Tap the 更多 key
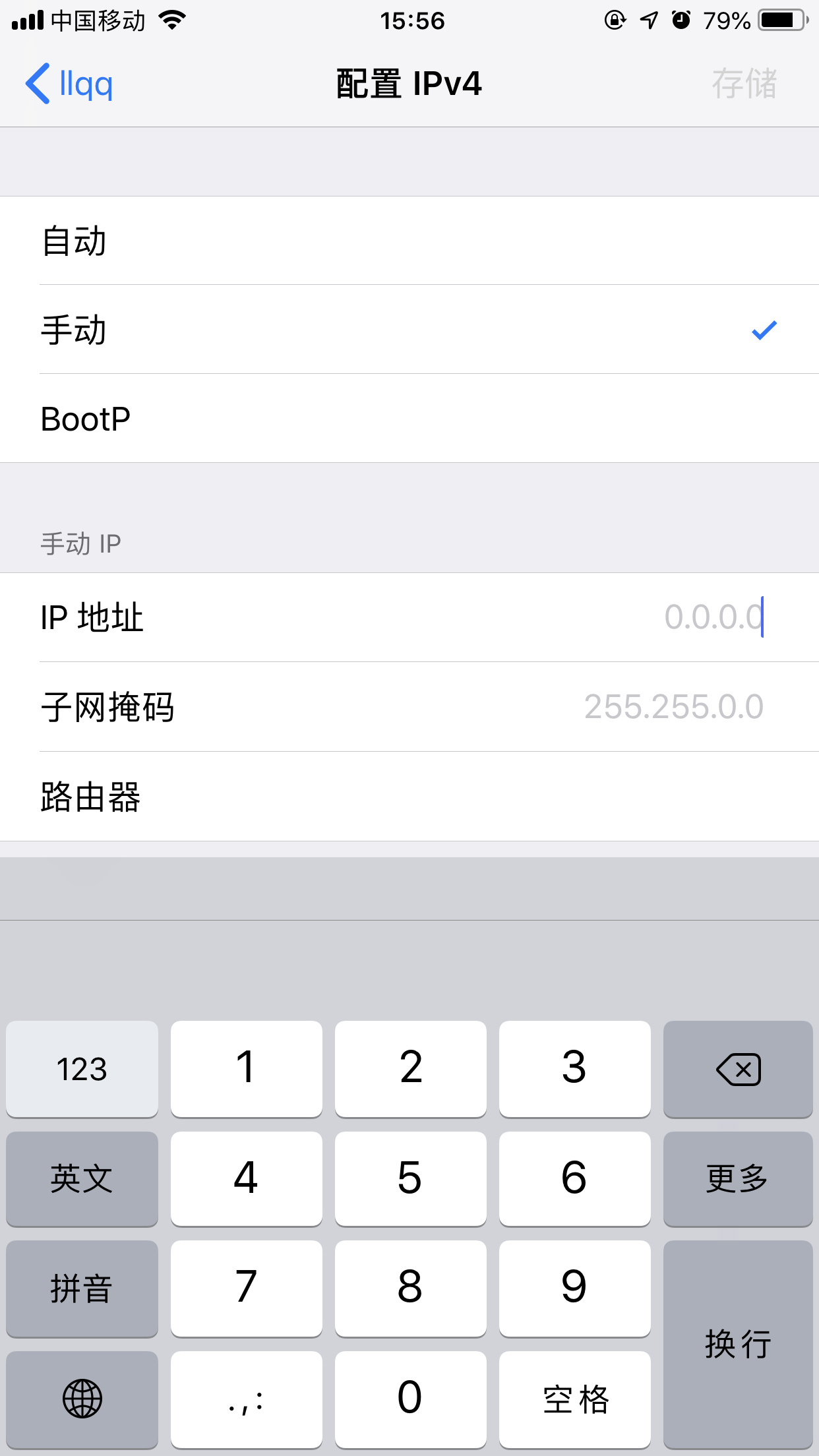Screen dimensions: 819x1456 (x=738, y=1178)
